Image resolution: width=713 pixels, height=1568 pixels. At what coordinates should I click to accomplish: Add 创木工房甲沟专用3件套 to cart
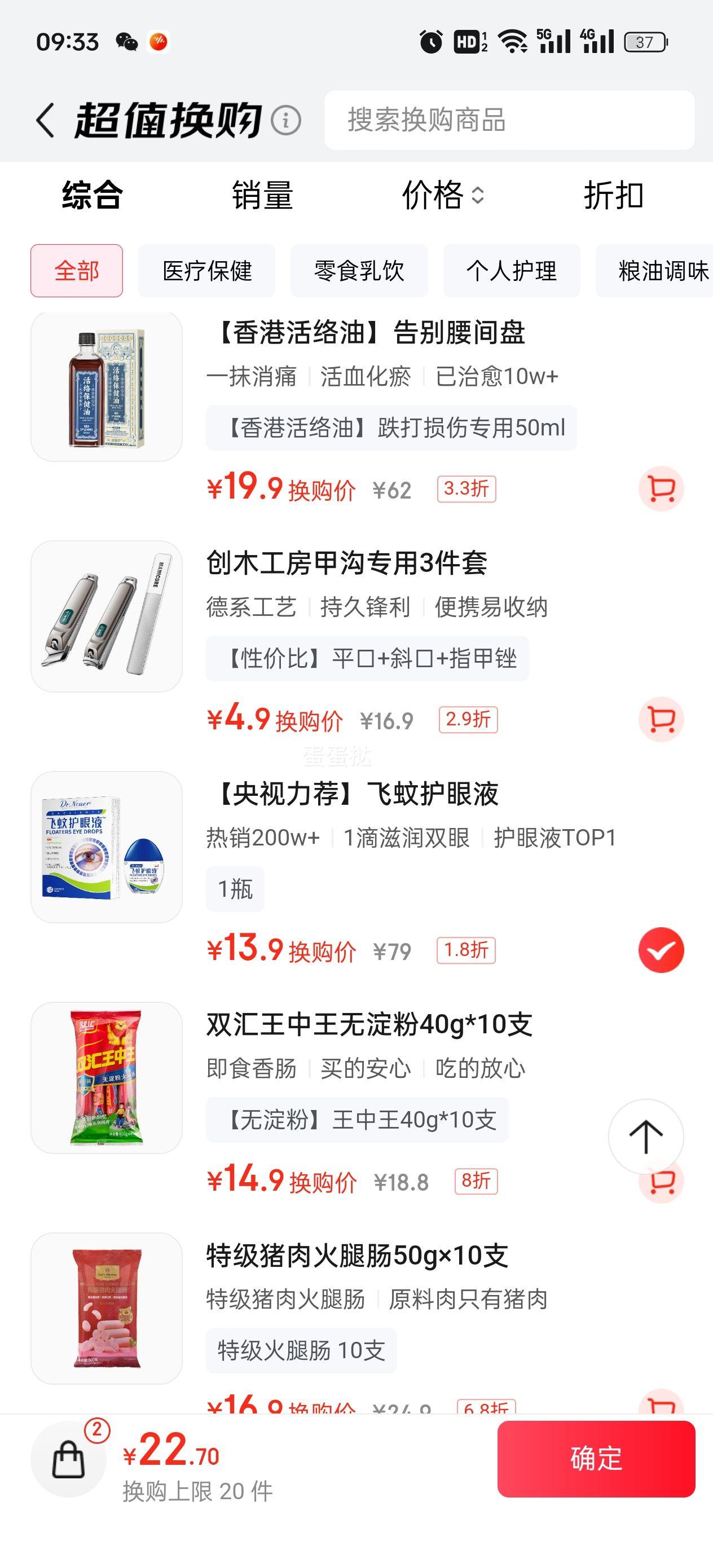pyautogui.click(x=661, y=720)
